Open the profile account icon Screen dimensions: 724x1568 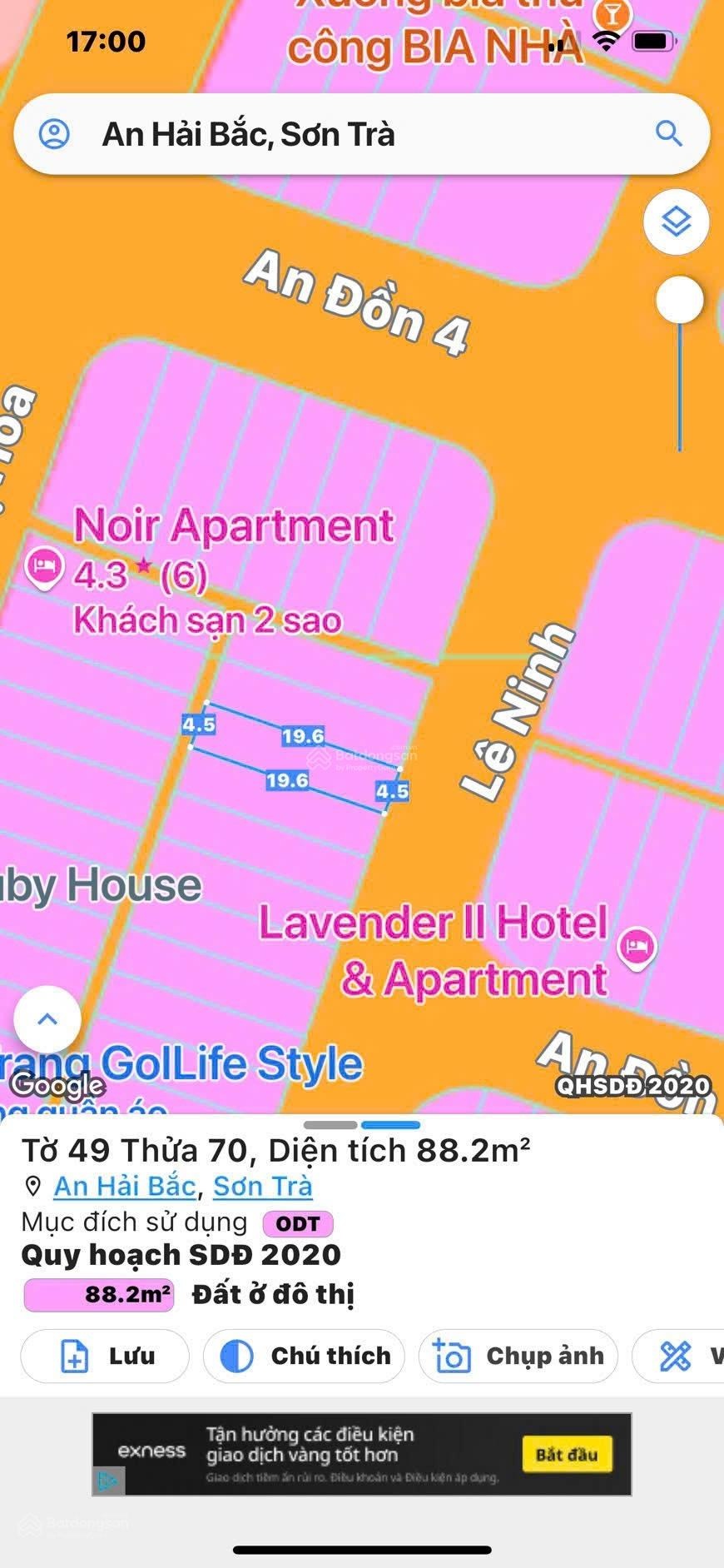55,134
